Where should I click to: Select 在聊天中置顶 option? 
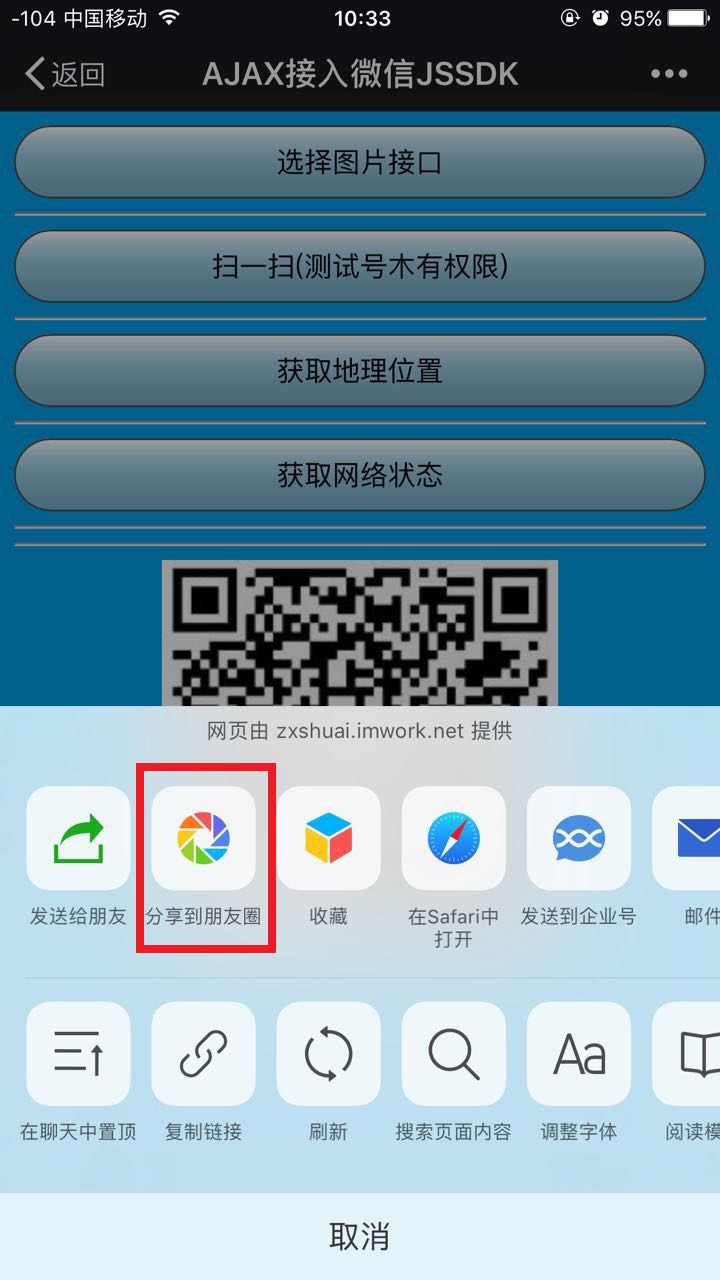click(78, 1054)
